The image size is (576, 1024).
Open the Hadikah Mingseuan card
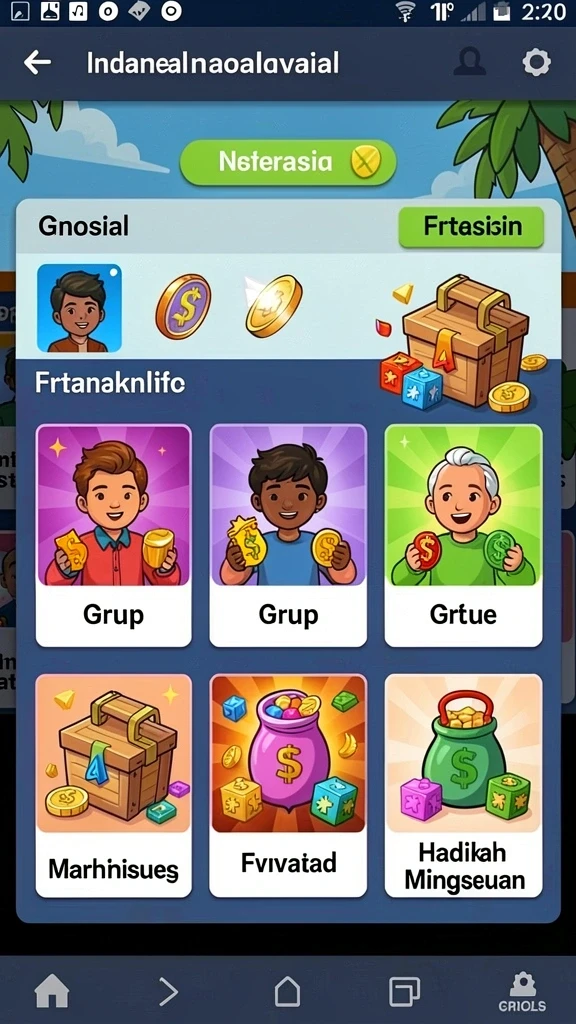pos(463,786)
